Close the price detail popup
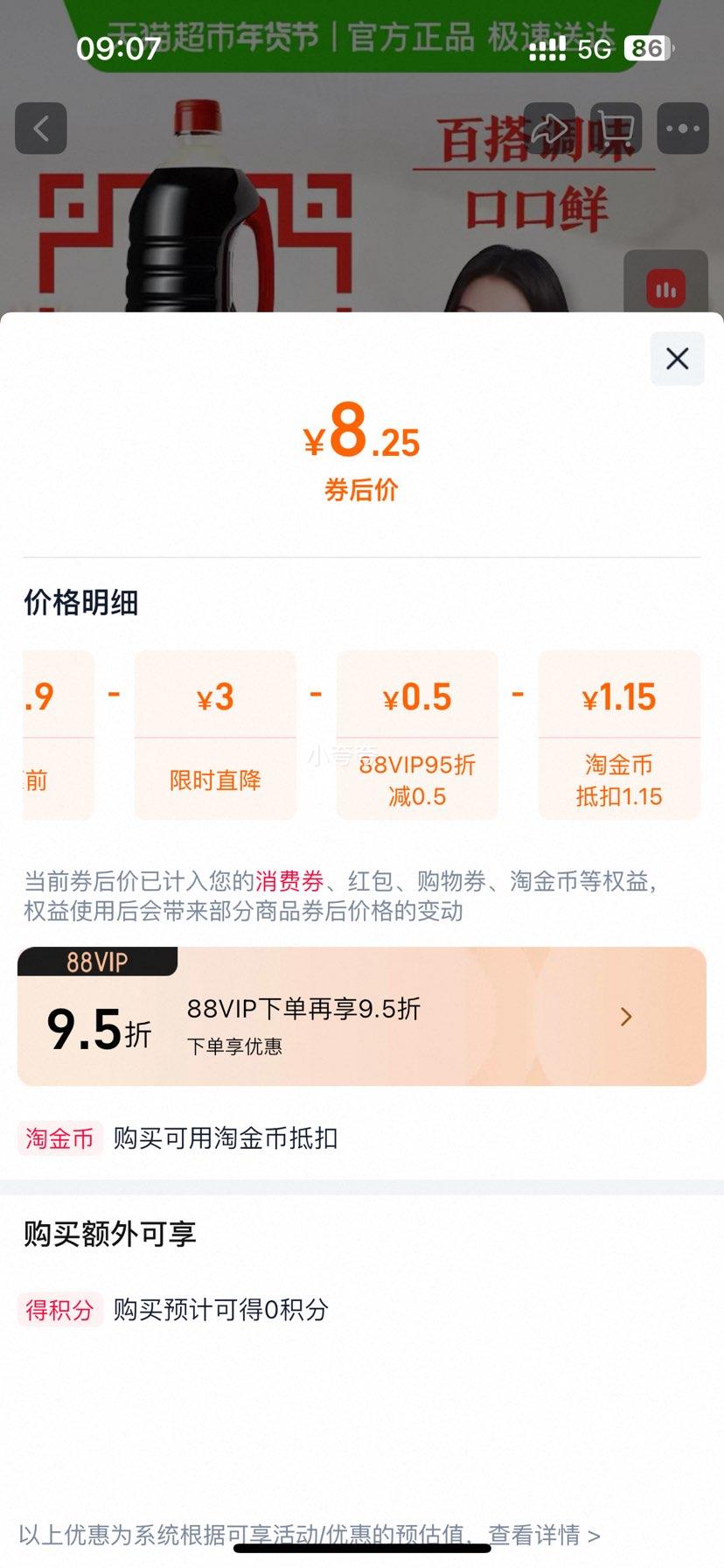The height and width of the screenshot is (1568, 724). [676, 359]
